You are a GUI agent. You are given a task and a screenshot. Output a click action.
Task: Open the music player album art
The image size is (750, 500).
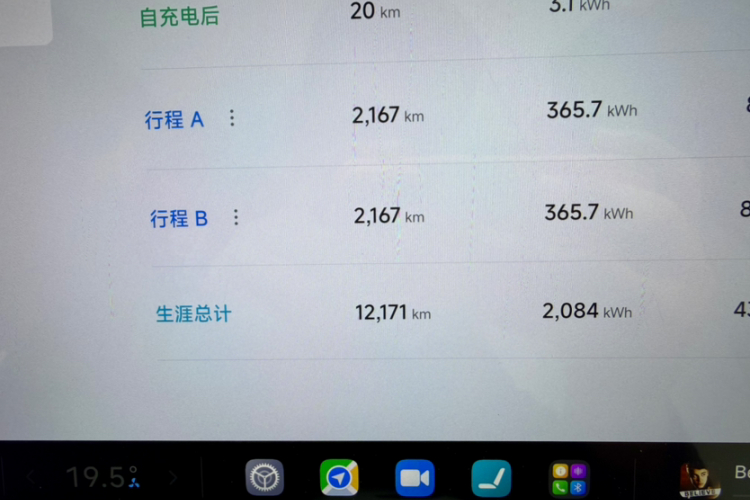tap(699, 480)
